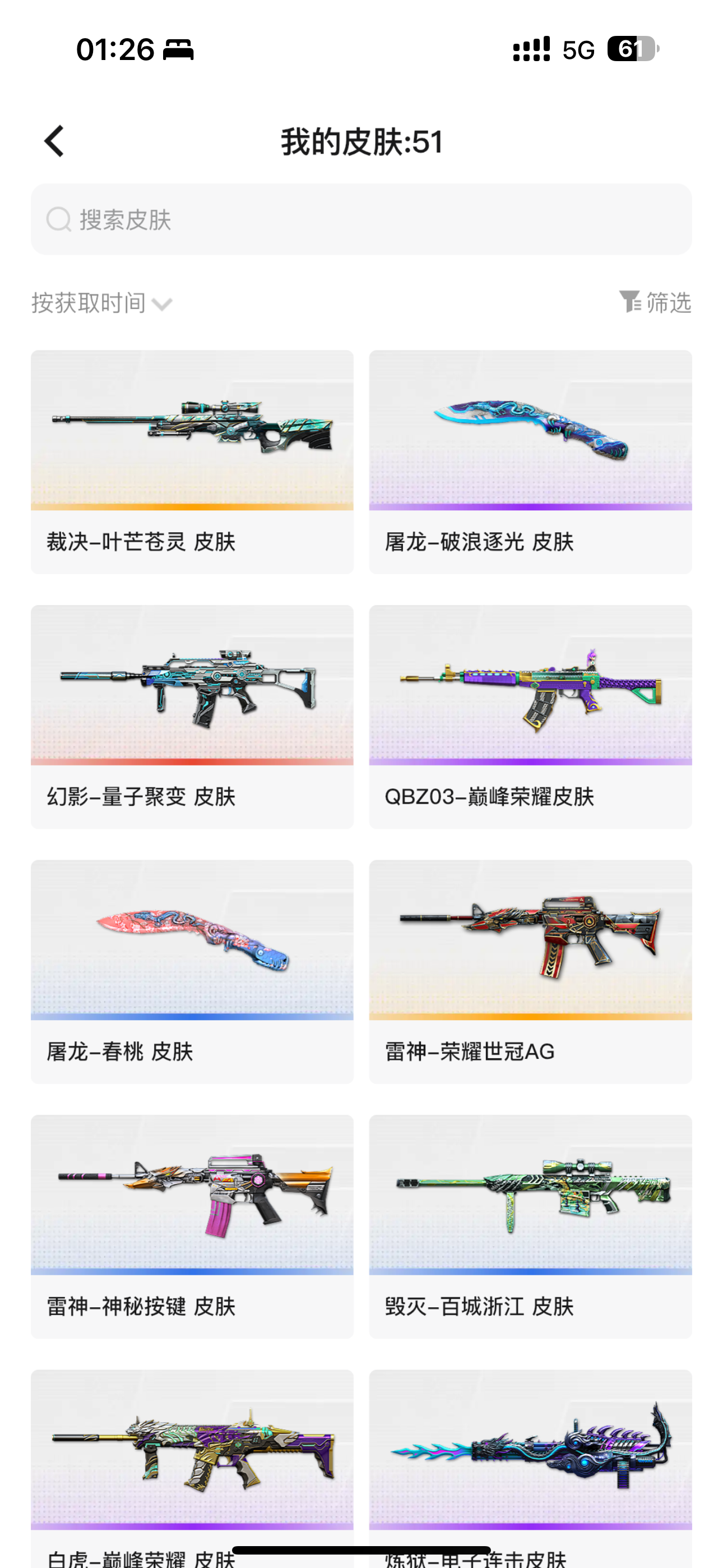The width and height of the screenshot is (723, 1568).
Task: Tap the 搜索皮肤 search field
Action: click(x=361, y=219)
